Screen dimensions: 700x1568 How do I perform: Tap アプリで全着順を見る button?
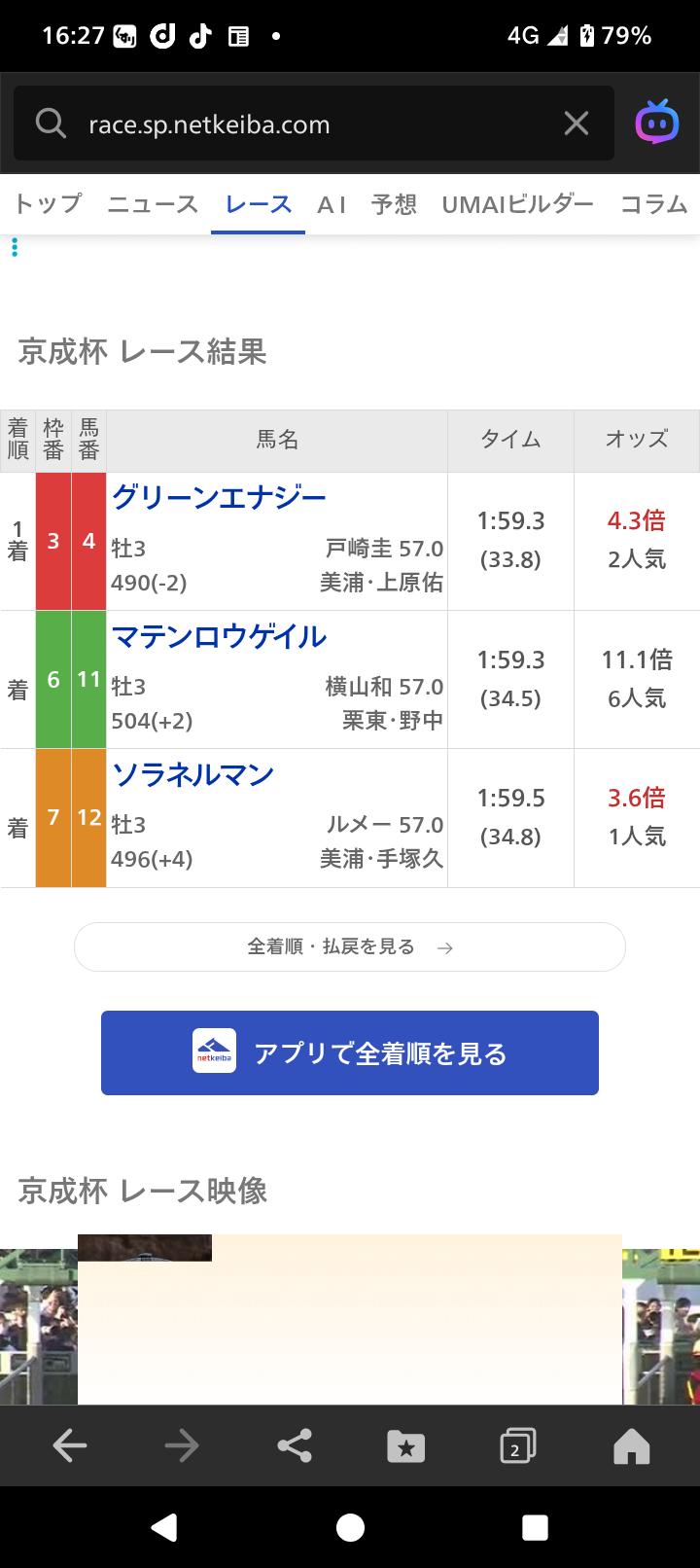[350, 1053]
